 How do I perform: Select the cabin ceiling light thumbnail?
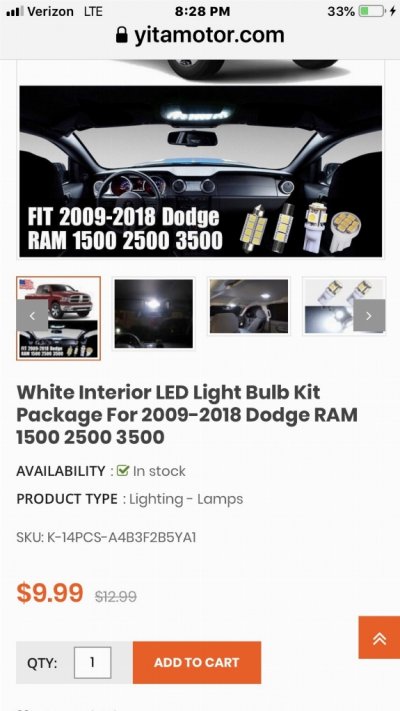249,307
